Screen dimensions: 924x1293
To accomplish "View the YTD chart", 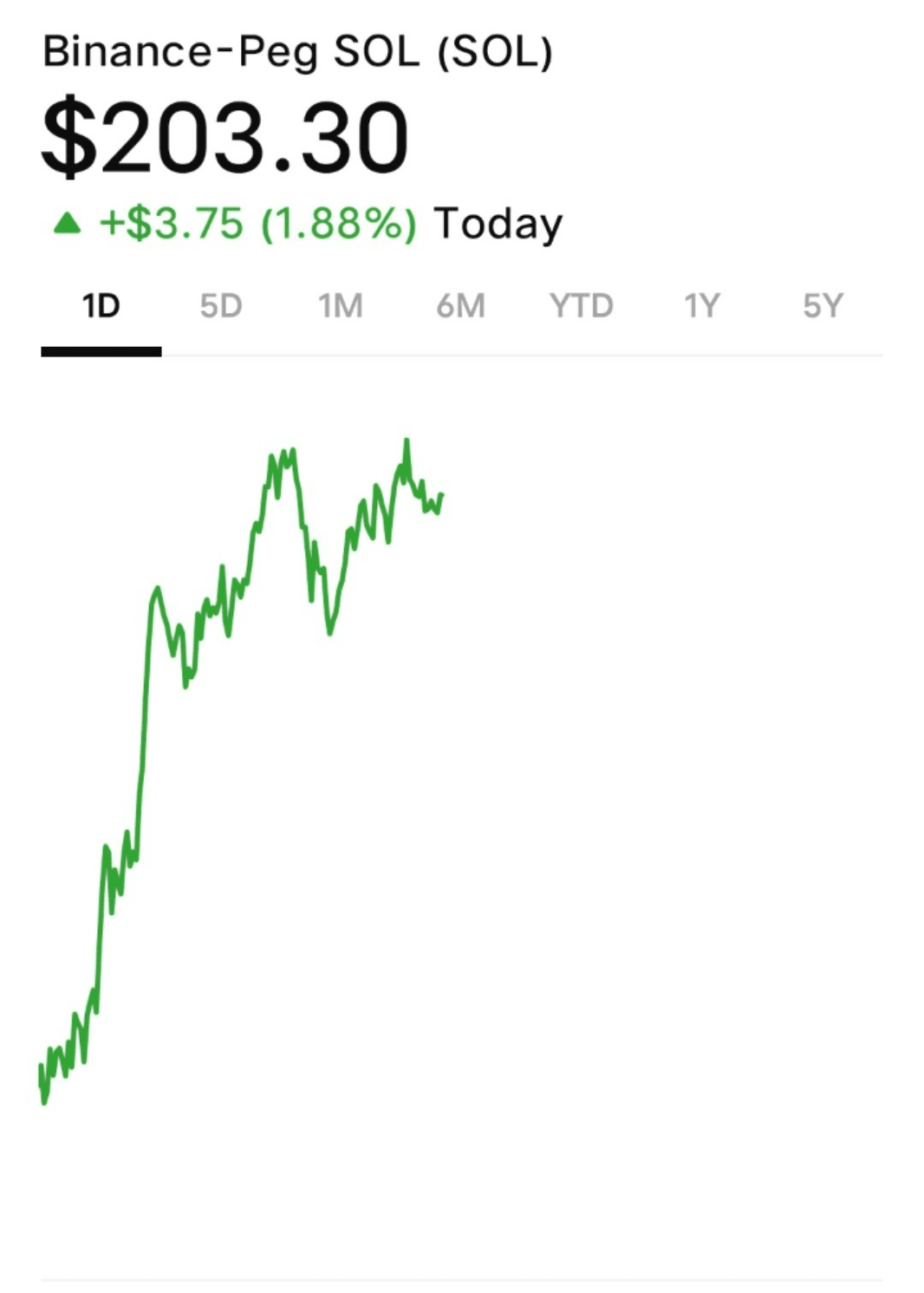I will (x=582, y=306).
